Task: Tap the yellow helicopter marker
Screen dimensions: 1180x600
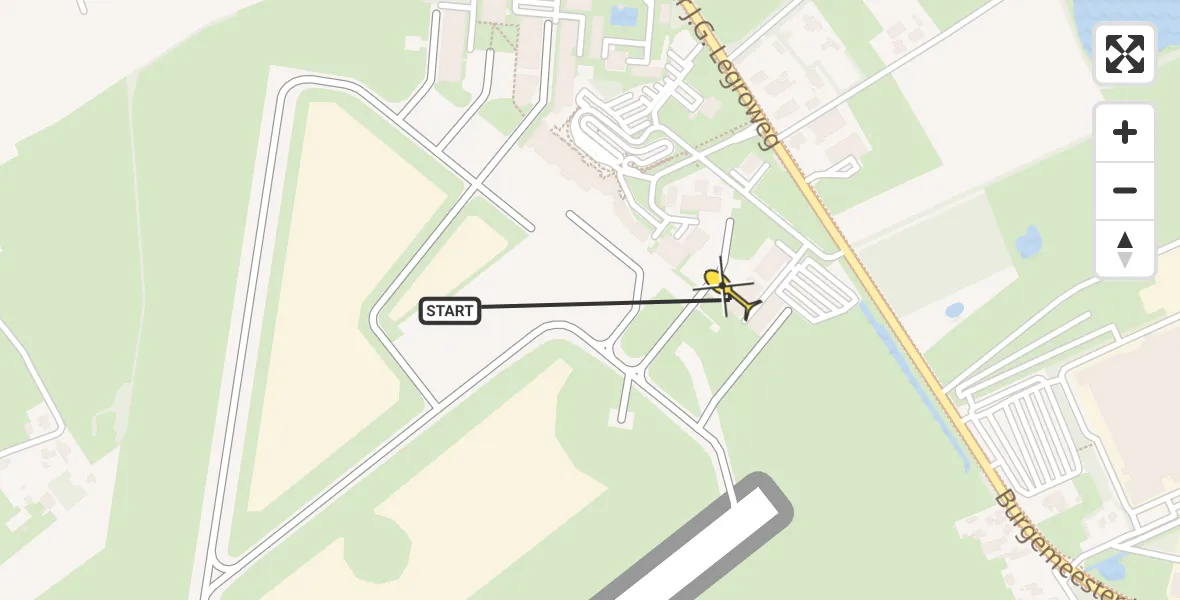Action: click(x=727, y=291)
